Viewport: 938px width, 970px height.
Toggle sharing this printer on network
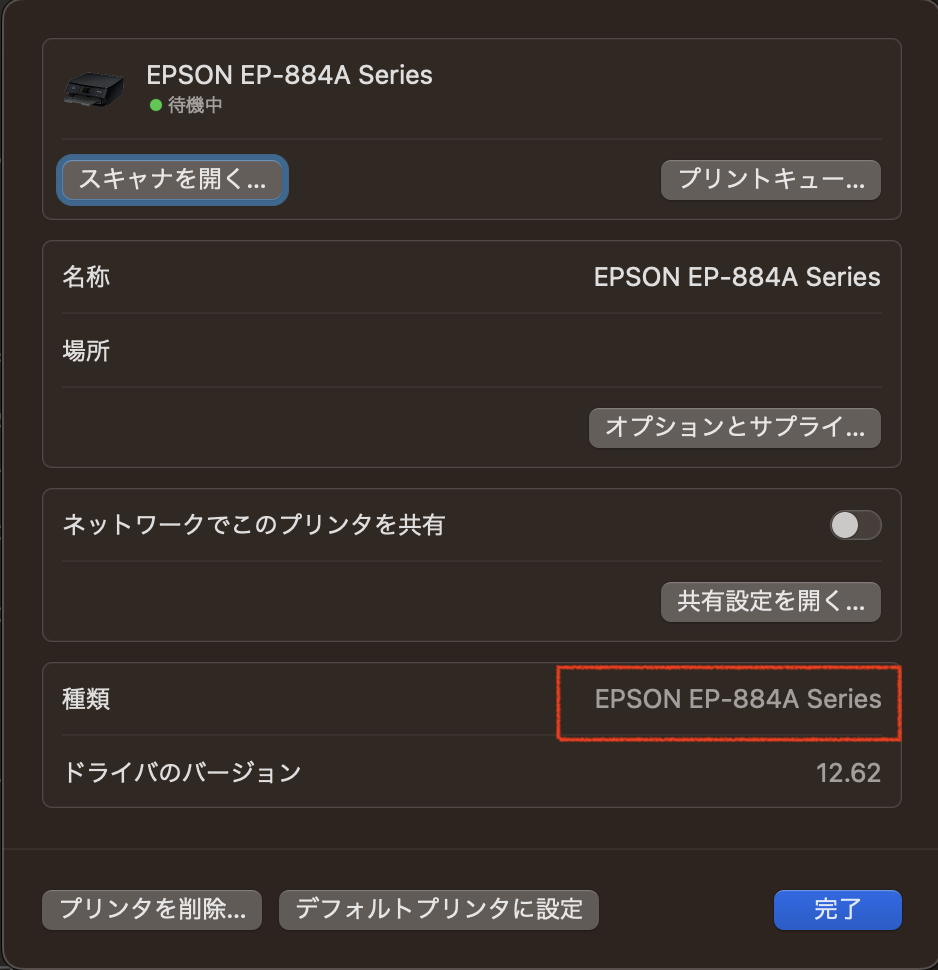point(855,525)
